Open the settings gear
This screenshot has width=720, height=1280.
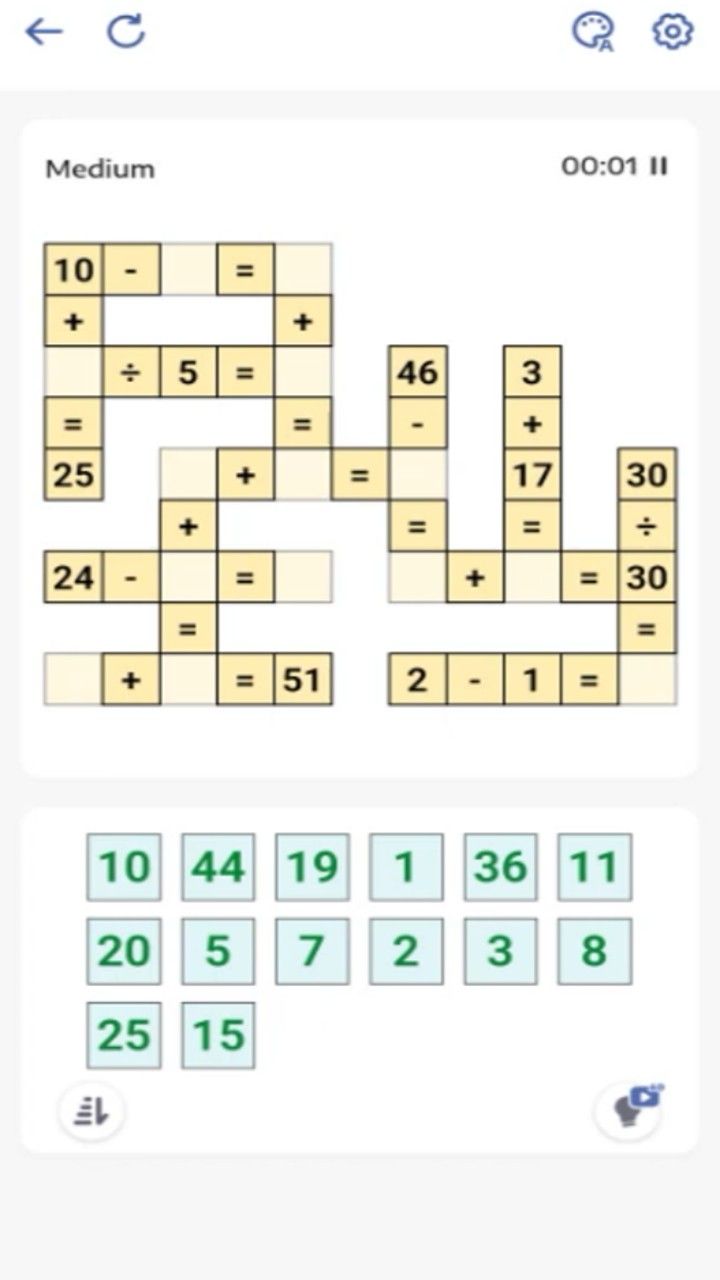(x=672, y=32)
